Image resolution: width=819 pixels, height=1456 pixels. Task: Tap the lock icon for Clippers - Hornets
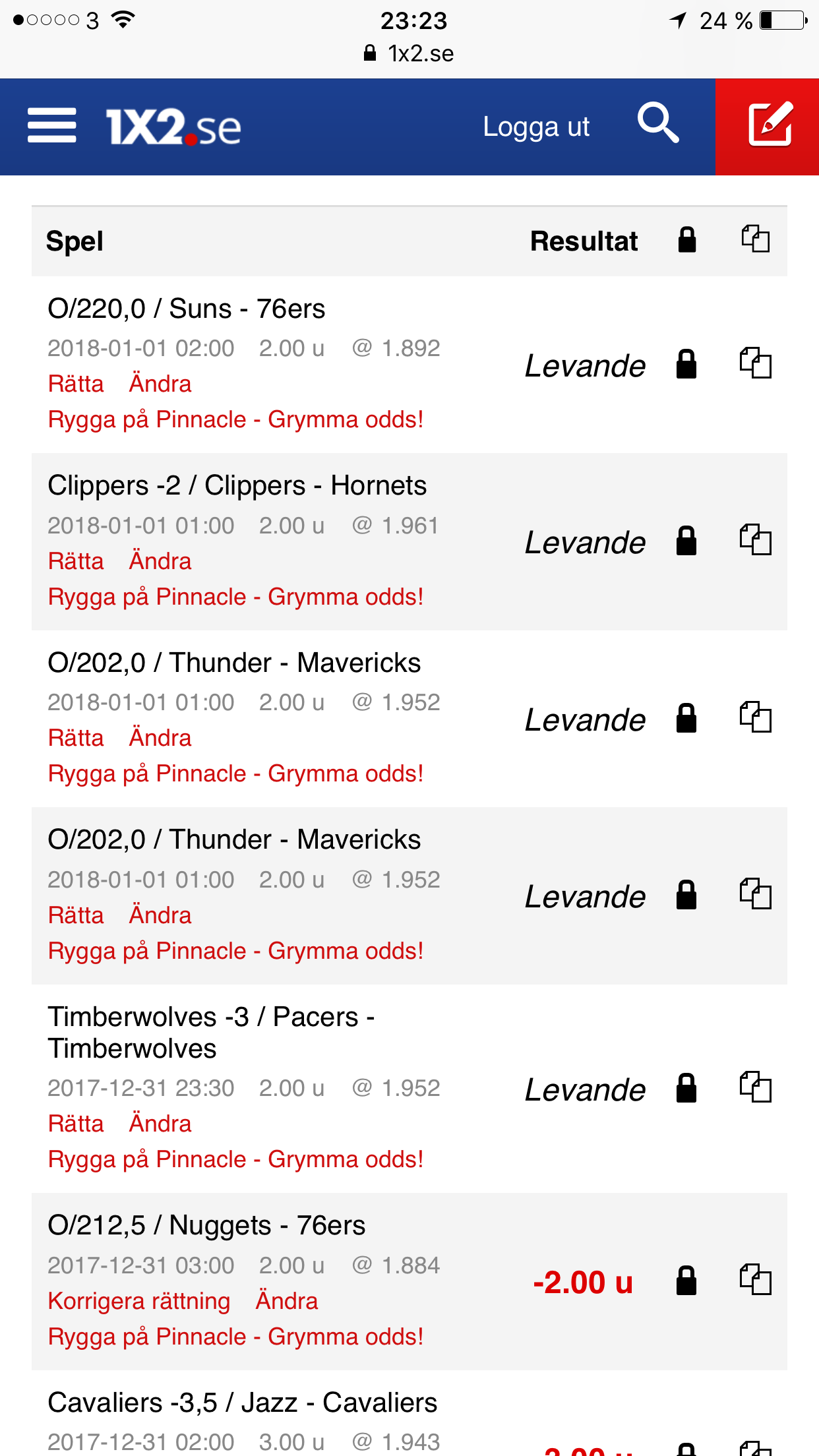pyautogui.click(x=686, y=541)
